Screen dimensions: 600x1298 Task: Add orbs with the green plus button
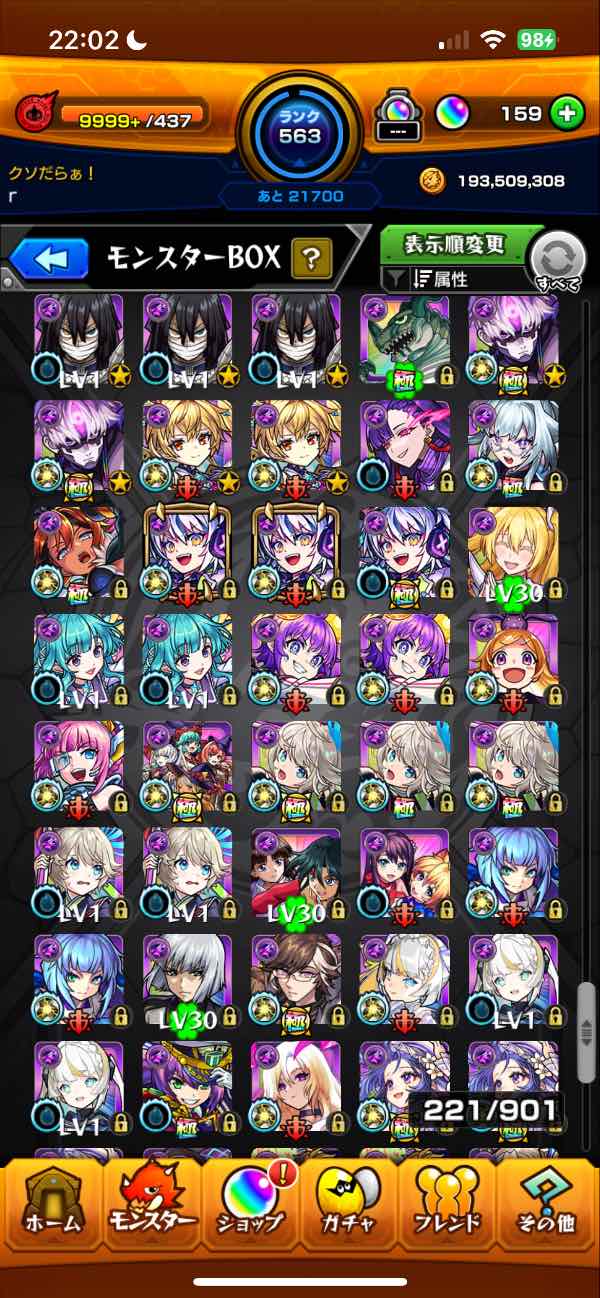567,114
